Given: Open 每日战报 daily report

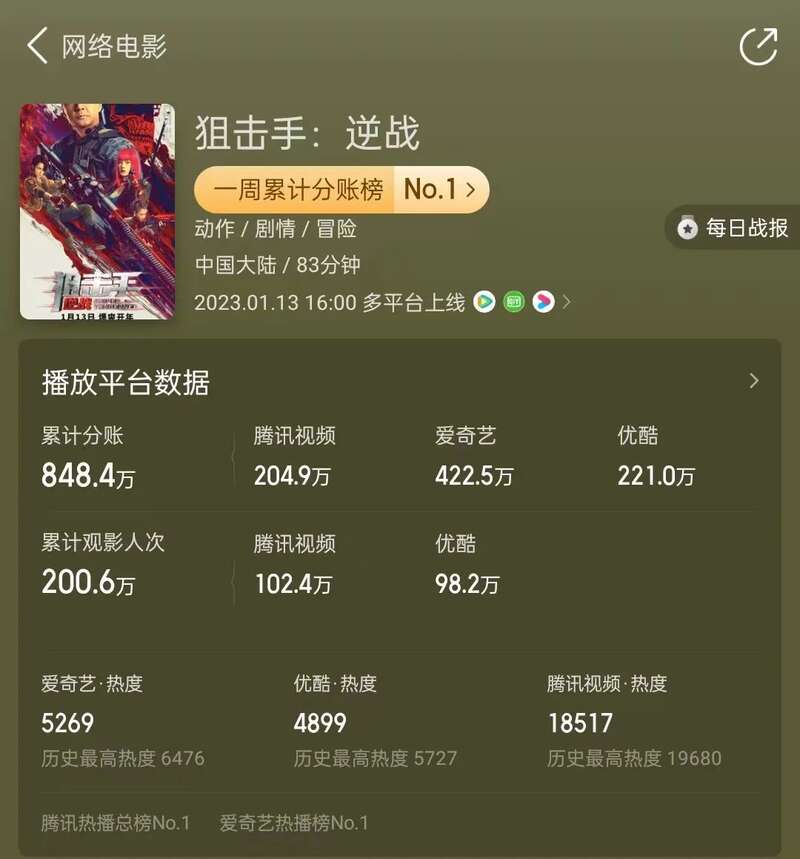Looking at the screenshot, I should coord(733,228).
